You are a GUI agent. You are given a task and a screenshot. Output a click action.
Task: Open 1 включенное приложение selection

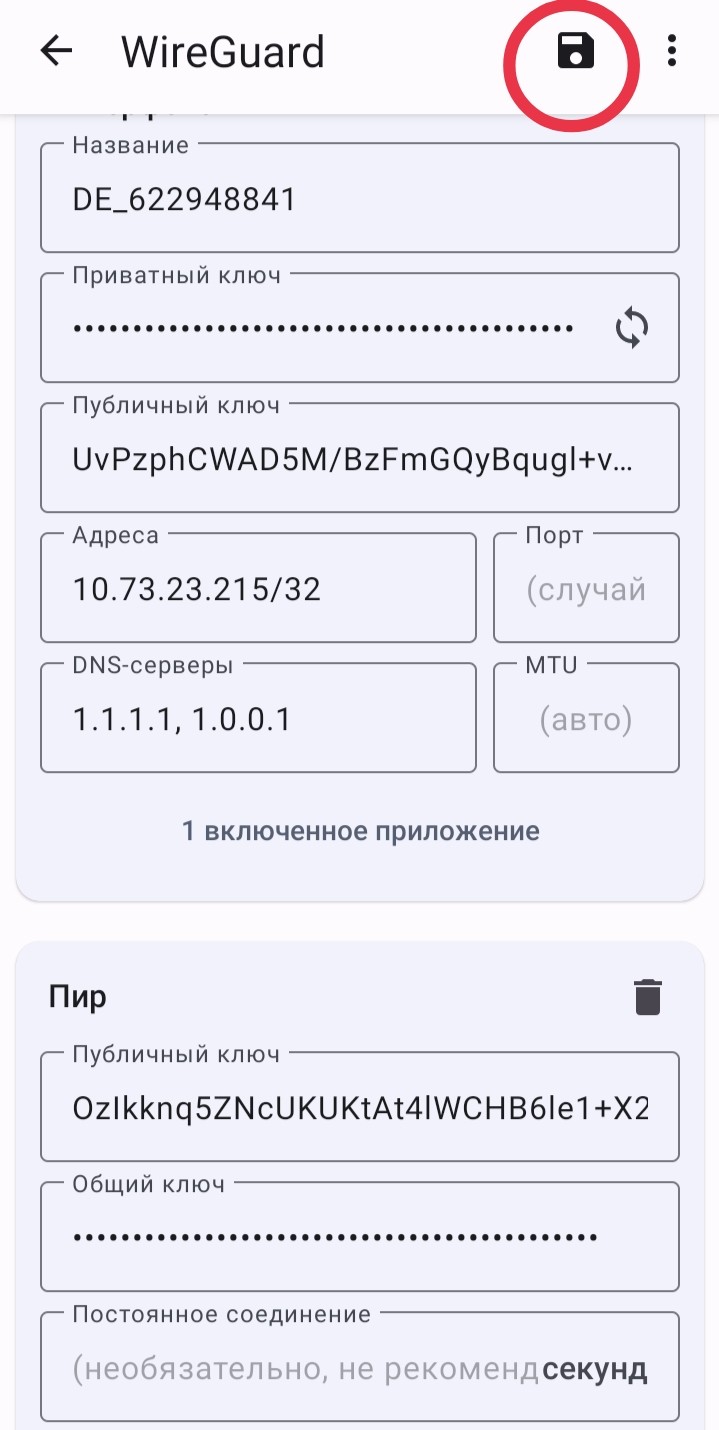click(360, 831)
